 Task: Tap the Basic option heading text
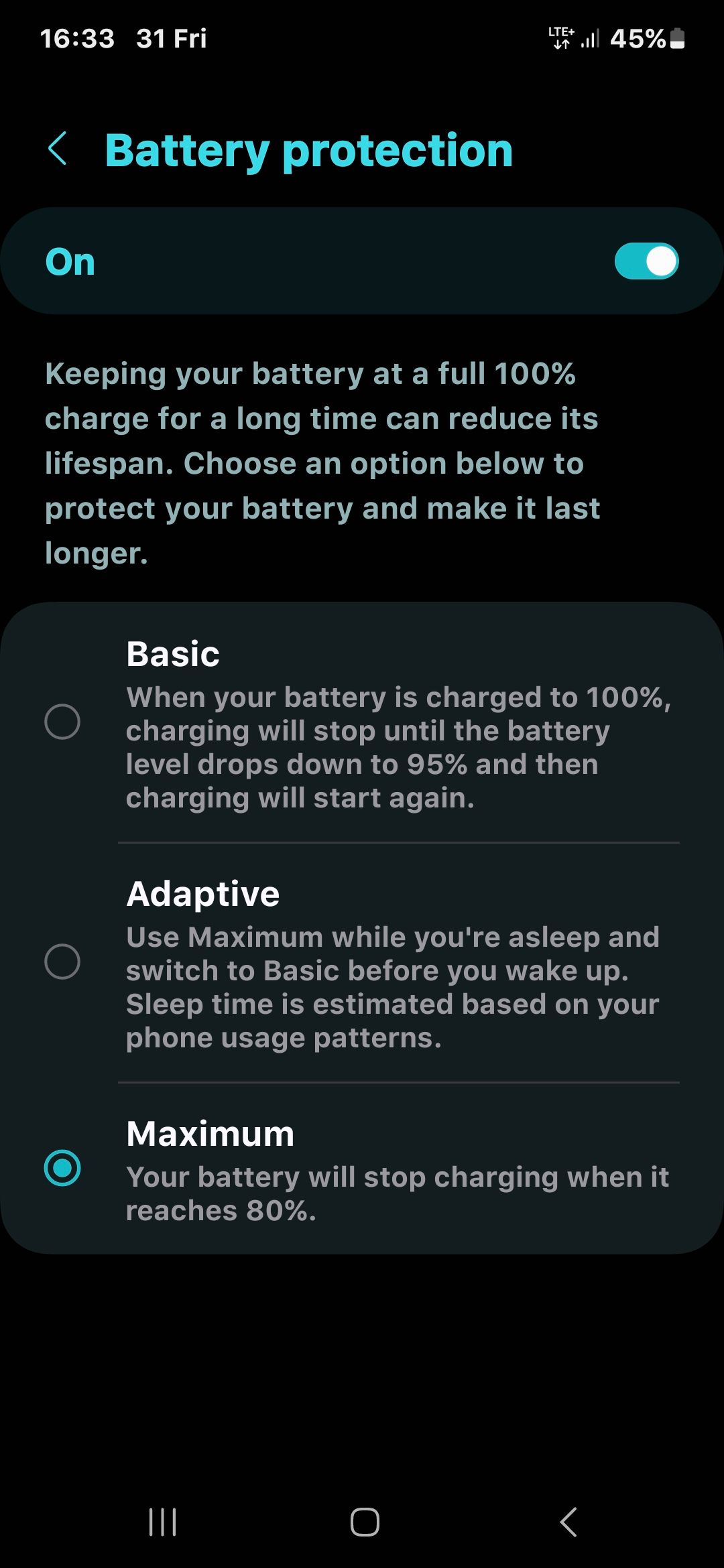tap(172, 653)
